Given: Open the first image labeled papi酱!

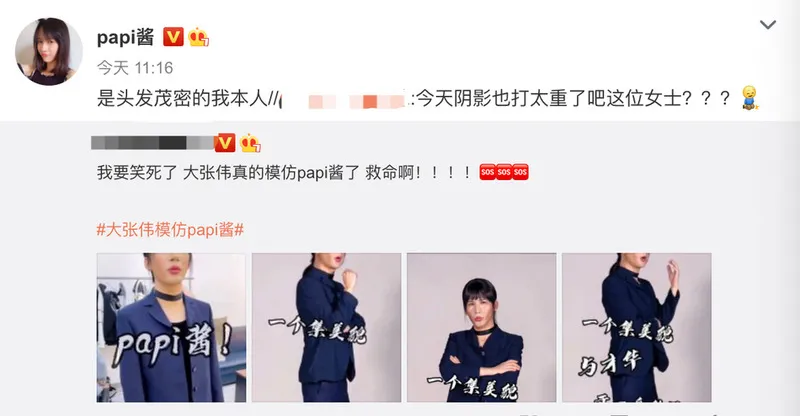Looking at the screenshot, I should (171, 327).
